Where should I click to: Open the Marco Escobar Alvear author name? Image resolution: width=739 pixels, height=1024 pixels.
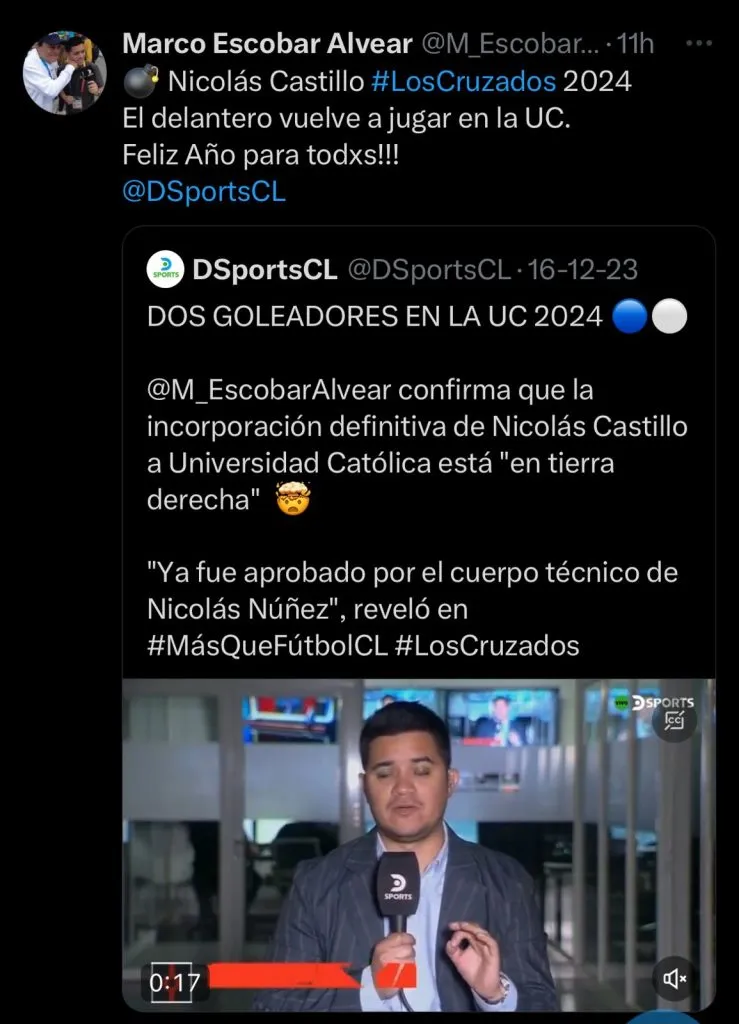coord(267,44)
